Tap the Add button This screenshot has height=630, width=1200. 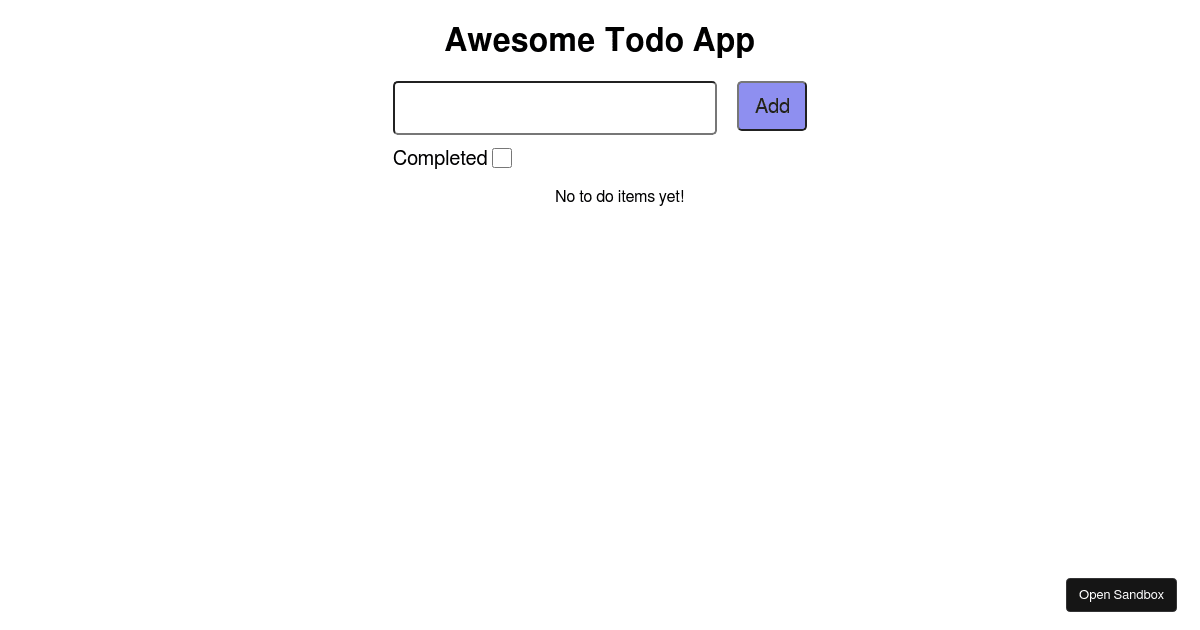771,106
